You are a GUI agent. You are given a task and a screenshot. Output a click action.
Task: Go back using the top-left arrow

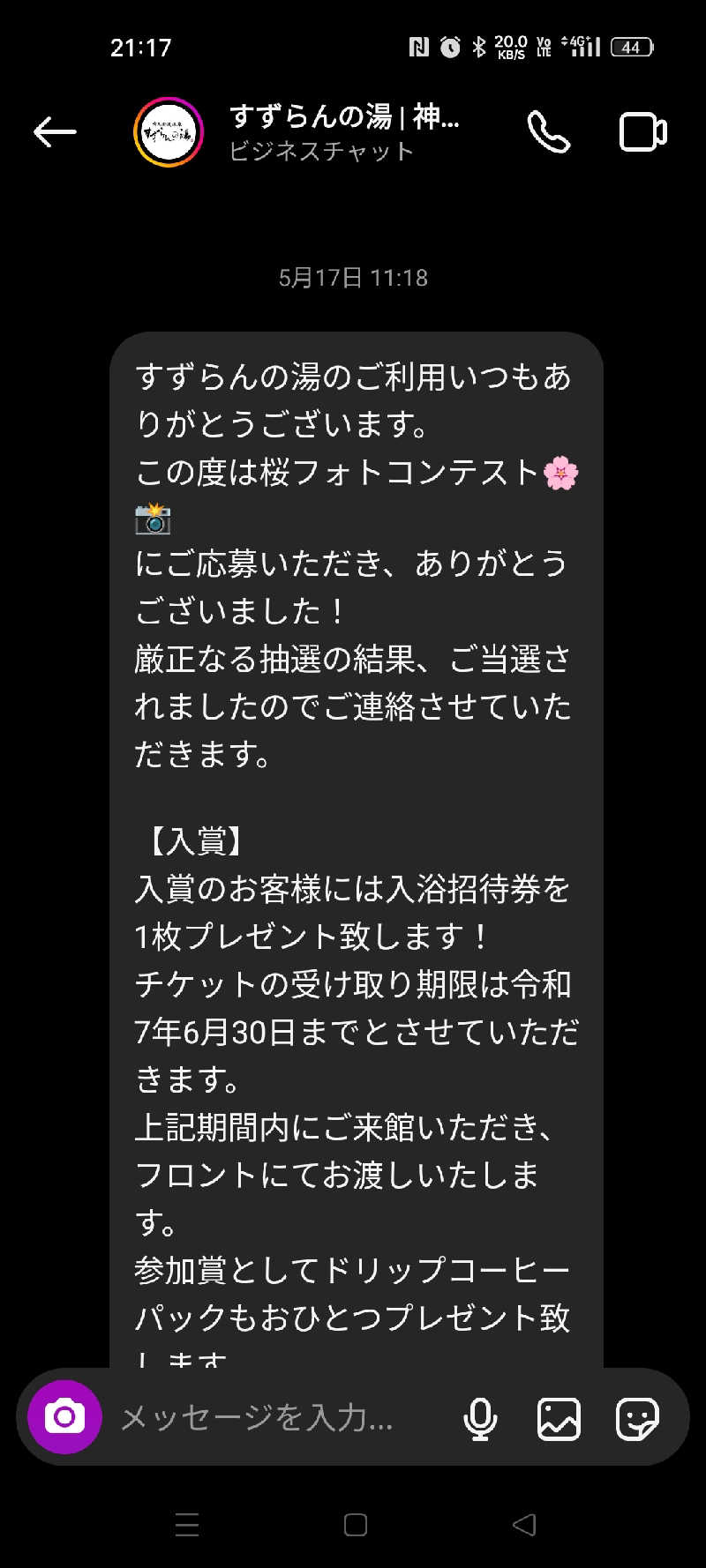[55, 132]
